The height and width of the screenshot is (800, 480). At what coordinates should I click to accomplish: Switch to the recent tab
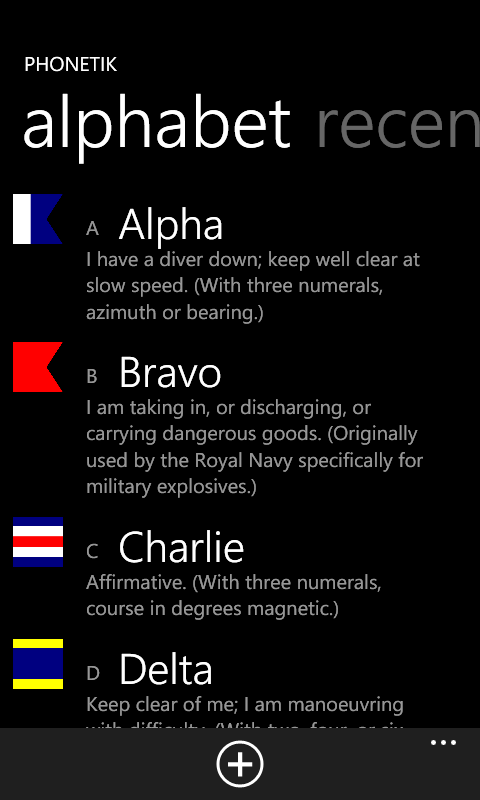(x=398, y=124)
